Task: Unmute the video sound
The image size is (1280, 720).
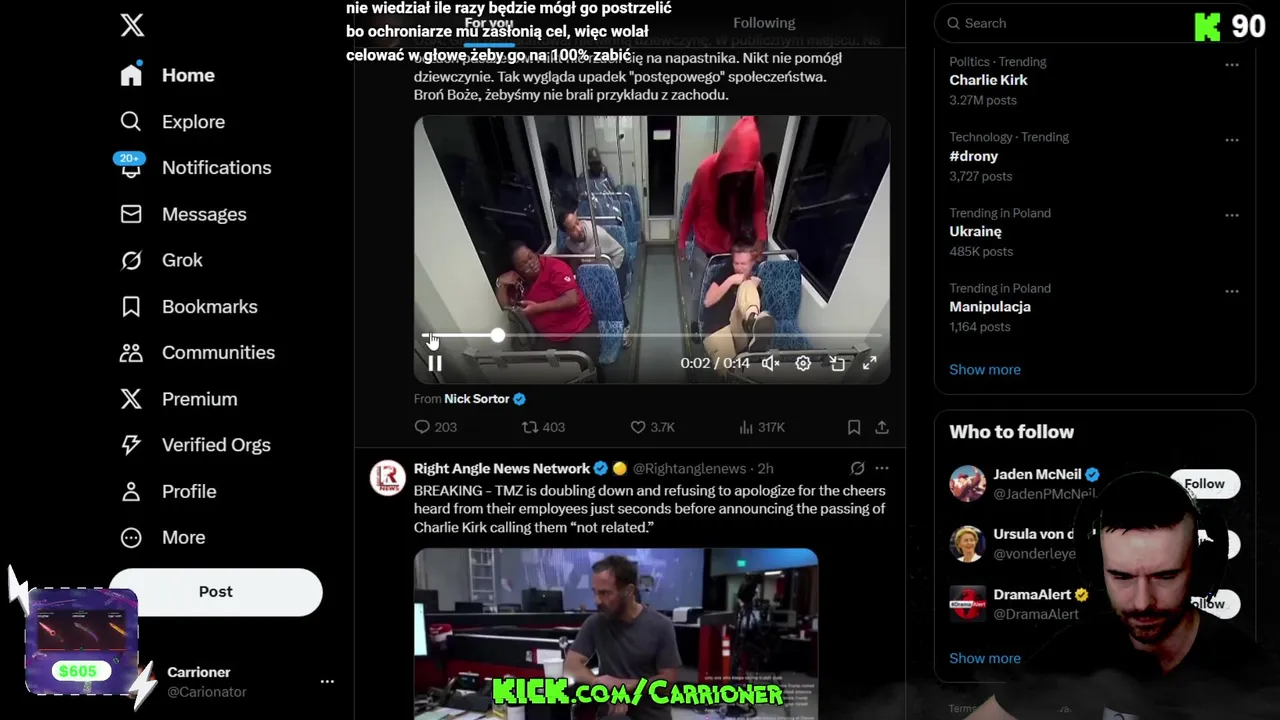Action: click(770, 364)
